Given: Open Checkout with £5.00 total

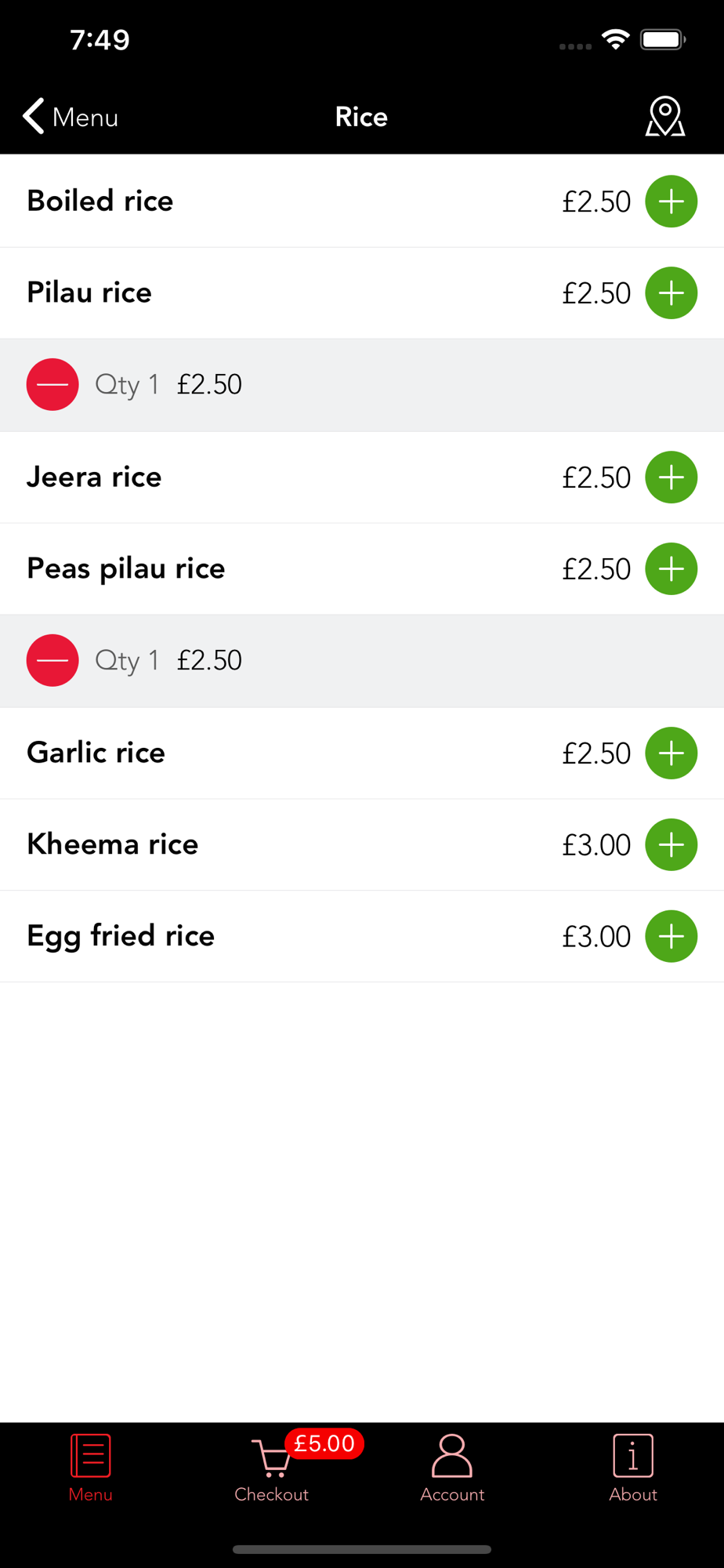Looking at the screenshot, I should 273,1468.
